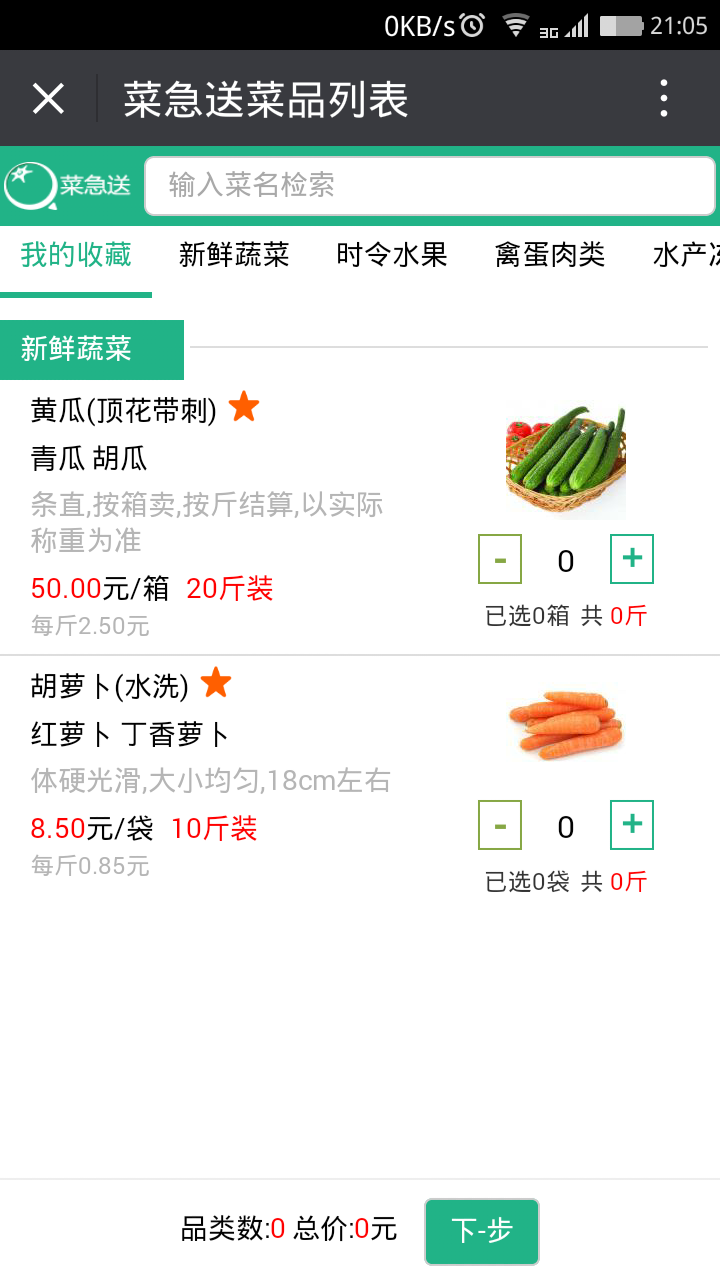Screen dimensions: 720x1280
Task: Open the overflow menu (three dots)
Action: coord(663,97)
